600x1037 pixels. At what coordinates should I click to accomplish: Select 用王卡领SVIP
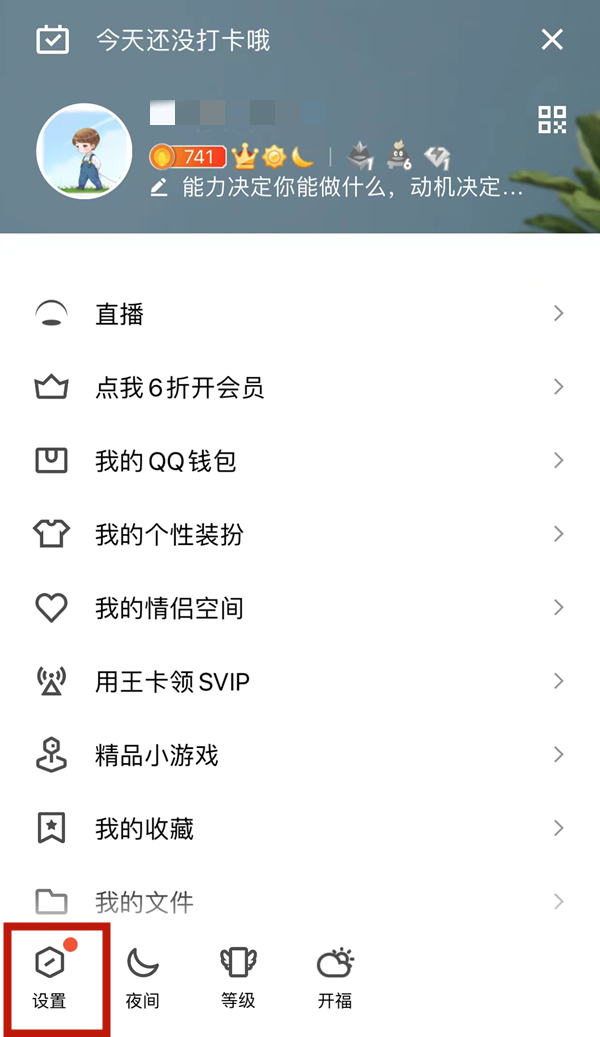click(299, 682)
